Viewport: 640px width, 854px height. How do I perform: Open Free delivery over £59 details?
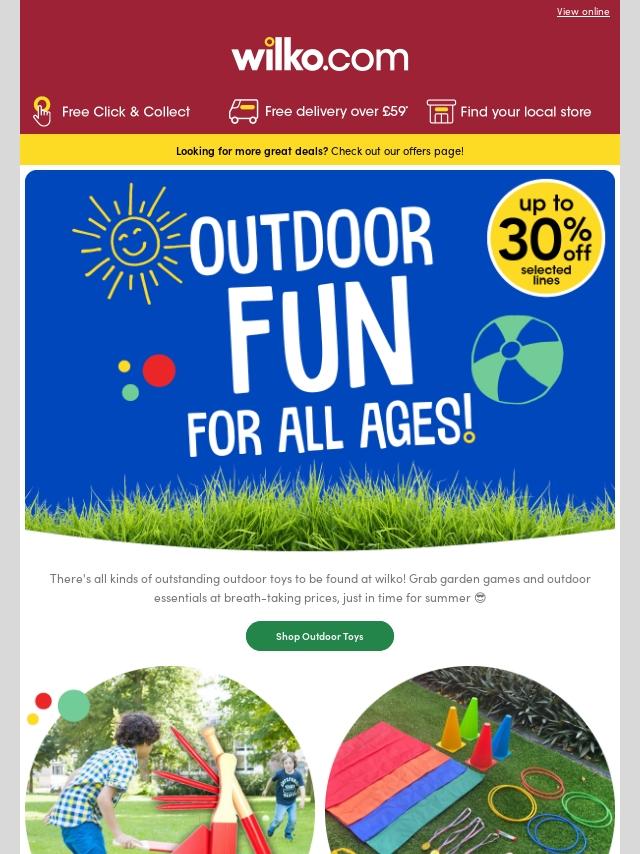click(318, 111)
